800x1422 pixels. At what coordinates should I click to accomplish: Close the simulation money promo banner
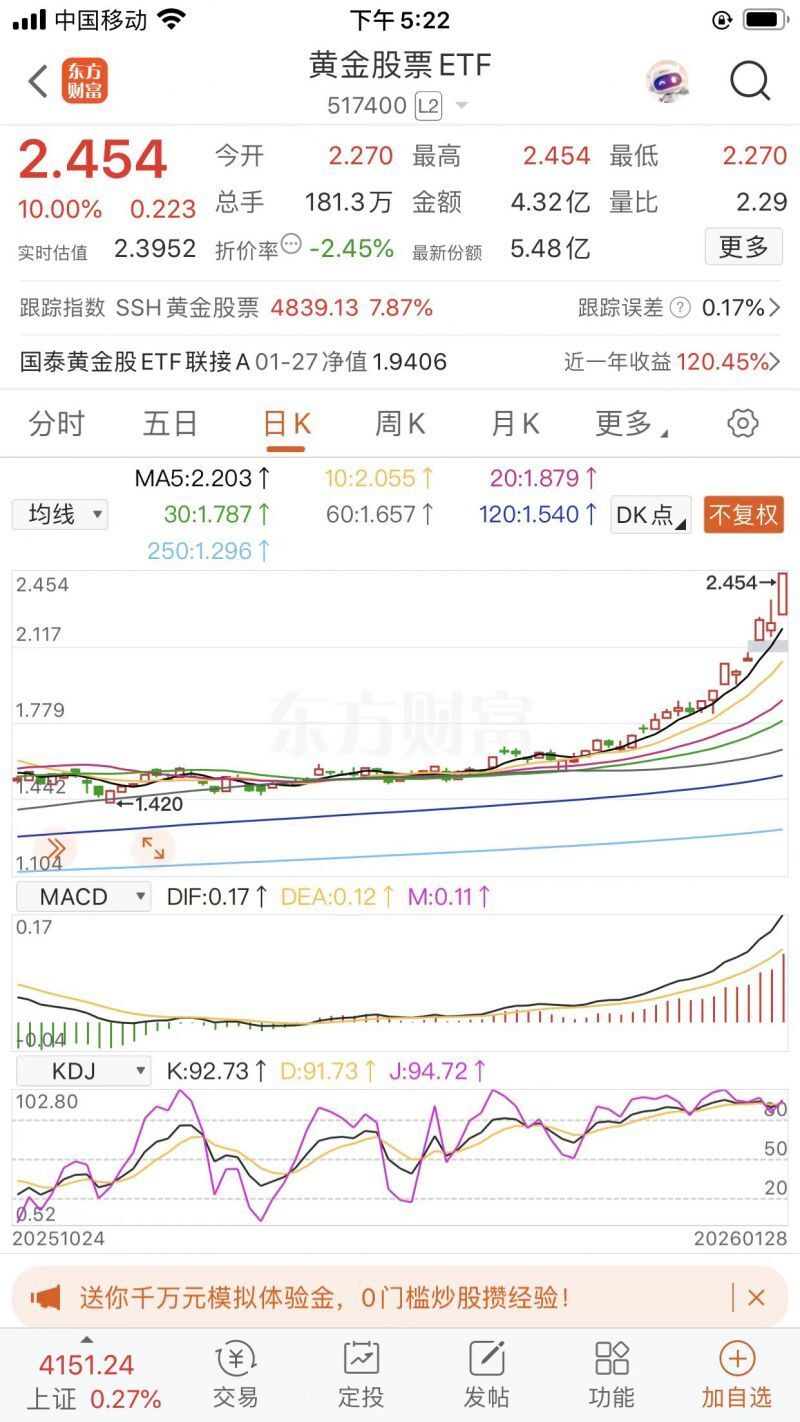[x=756, y=1297]
